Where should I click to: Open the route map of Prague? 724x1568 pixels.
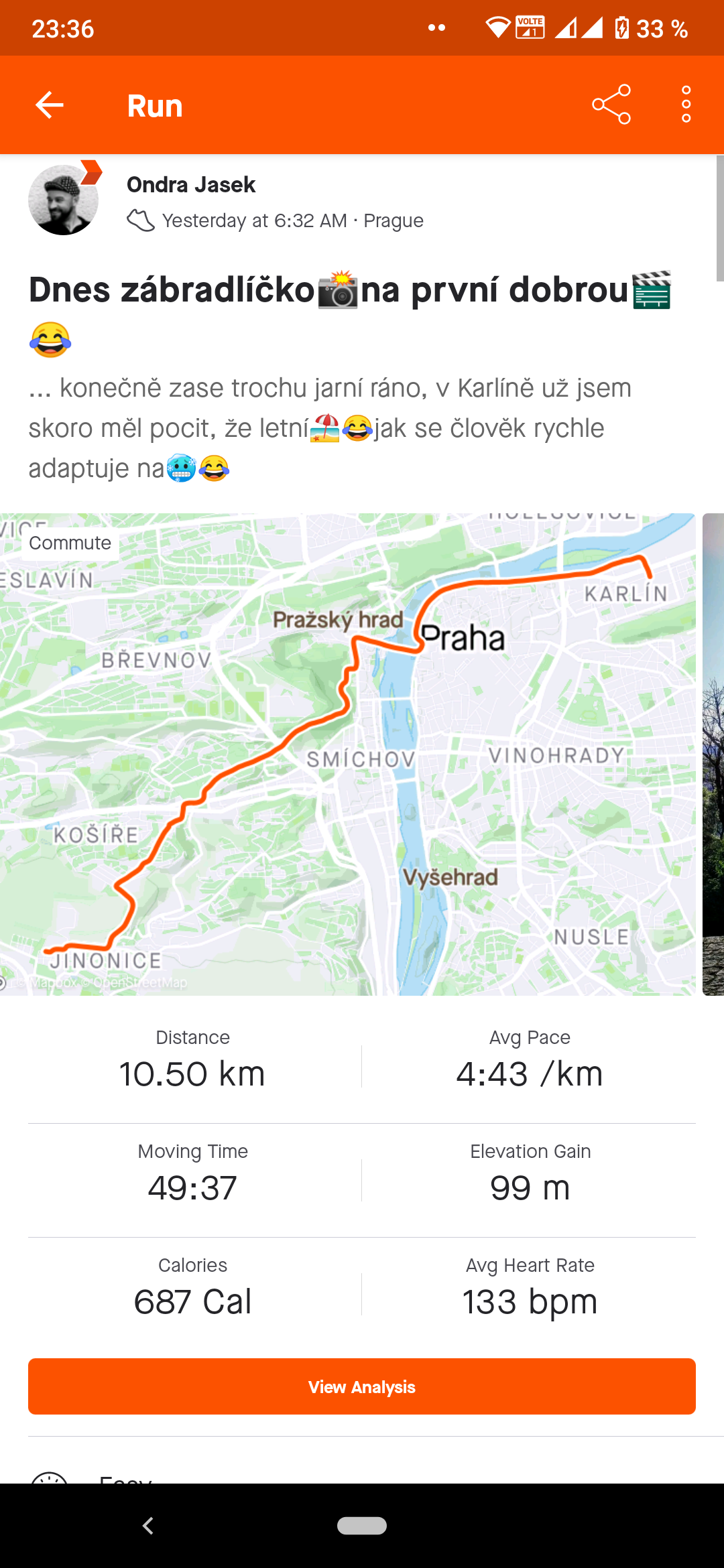coord(348,754)
